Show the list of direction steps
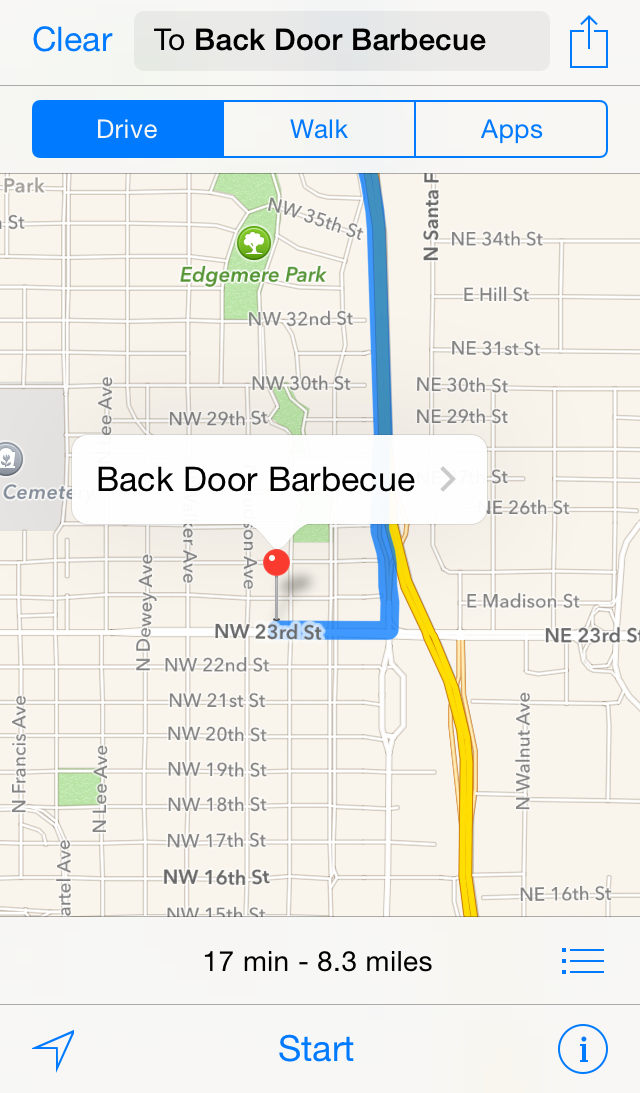This screenshot has width=640, height=1093. coord(583,962)
